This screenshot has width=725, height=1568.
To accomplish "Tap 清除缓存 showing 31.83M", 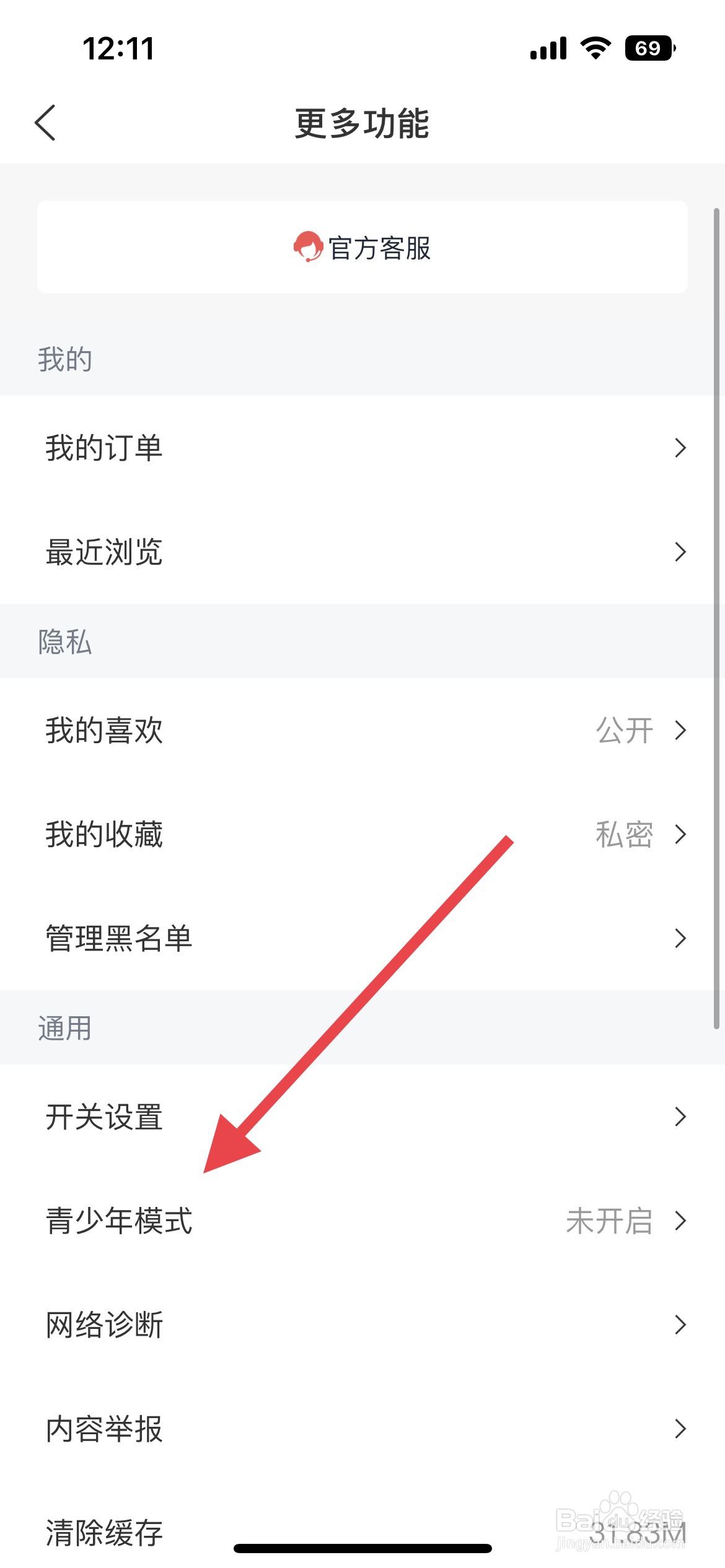I will (x=362, y=1533).
